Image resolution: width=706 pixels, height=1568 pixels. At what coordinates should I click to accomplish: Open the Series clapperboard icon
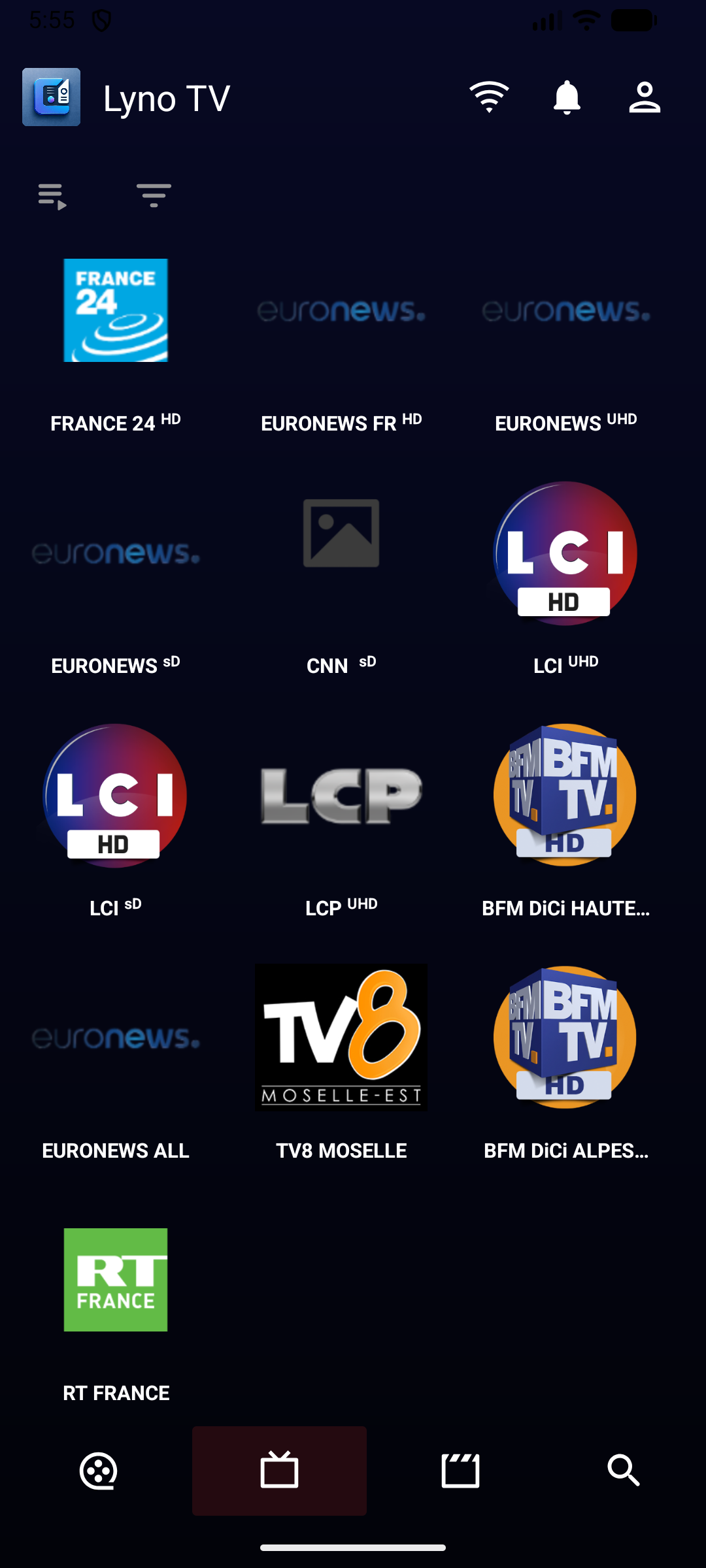point(460,1471)
